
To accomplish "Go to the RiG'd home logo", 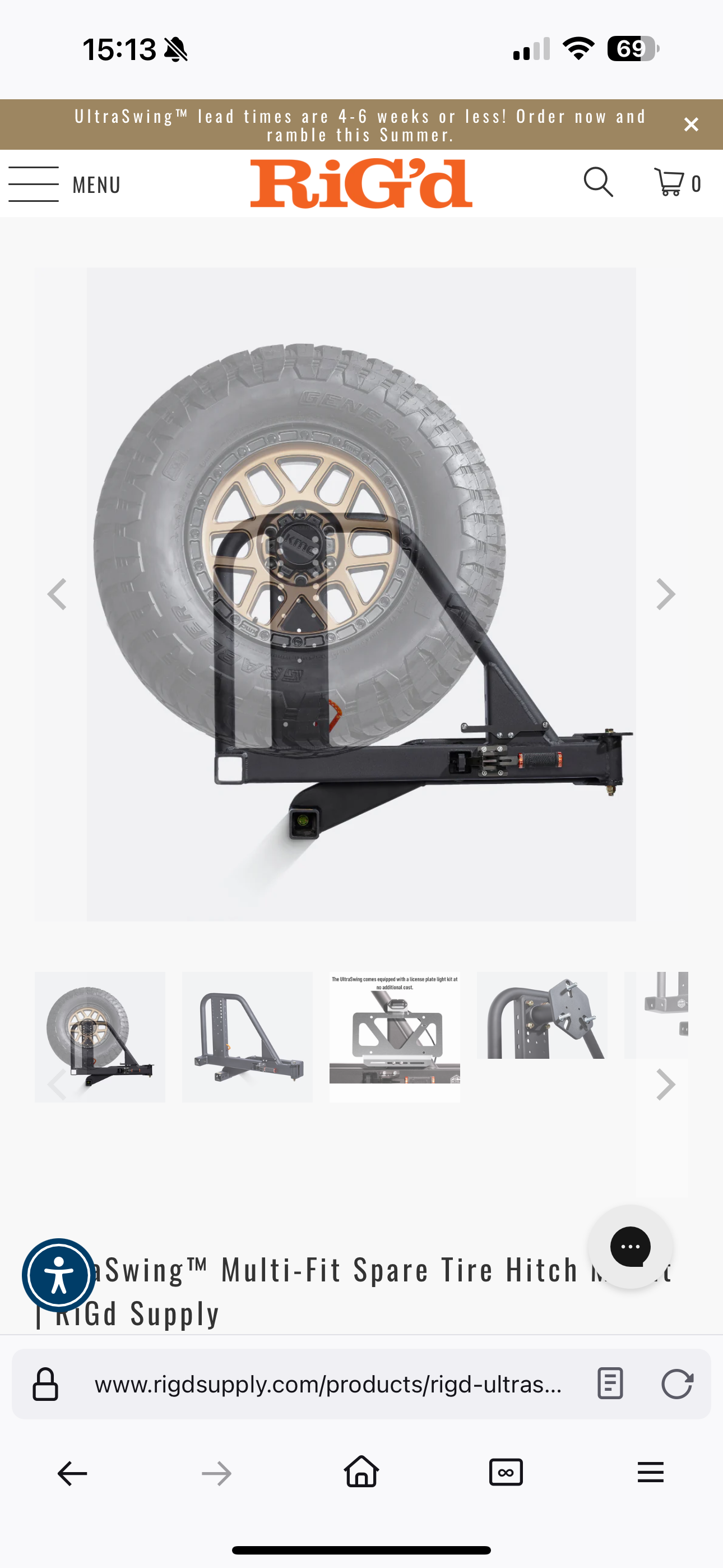I will click(x=361, y=184).
